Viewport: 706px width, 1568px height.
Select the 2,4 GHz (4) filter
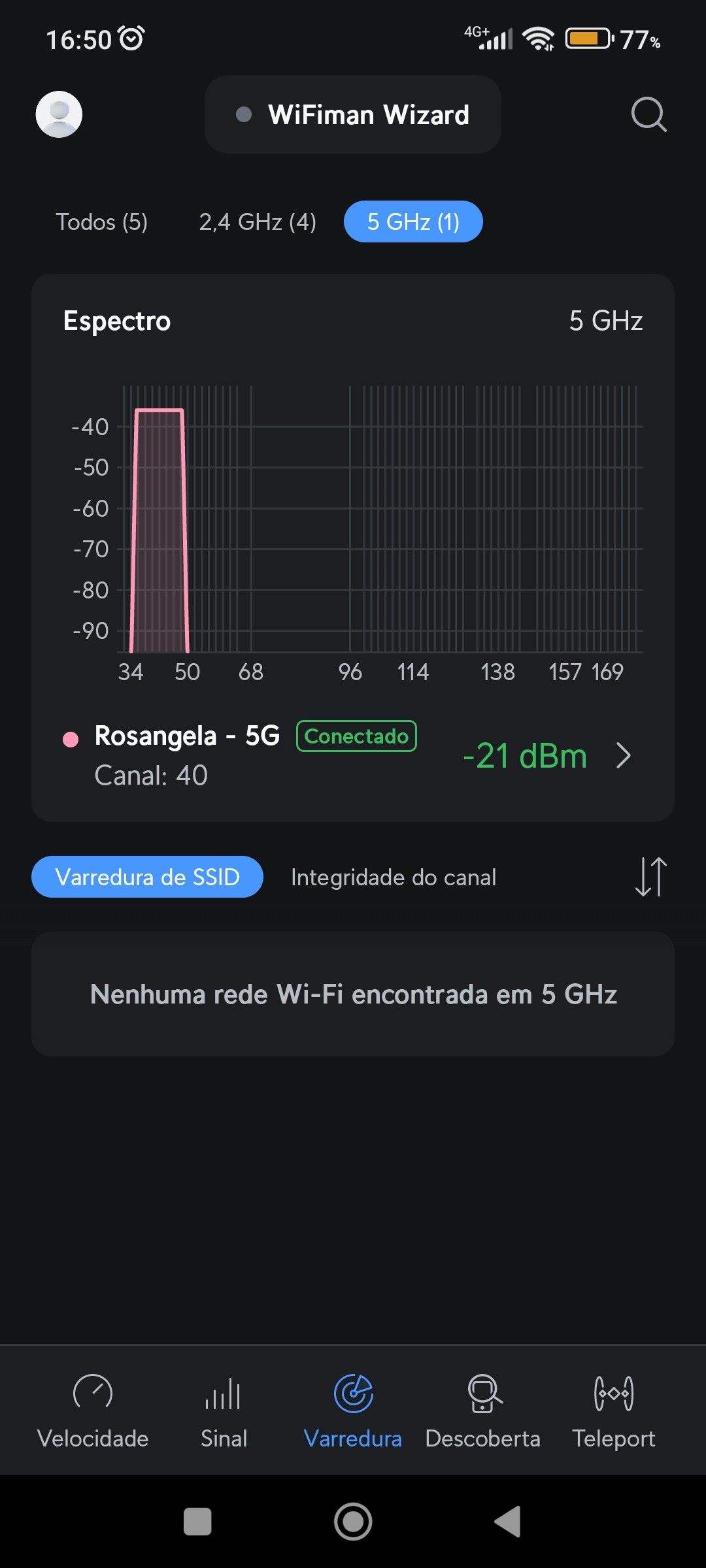coord(258,222)
